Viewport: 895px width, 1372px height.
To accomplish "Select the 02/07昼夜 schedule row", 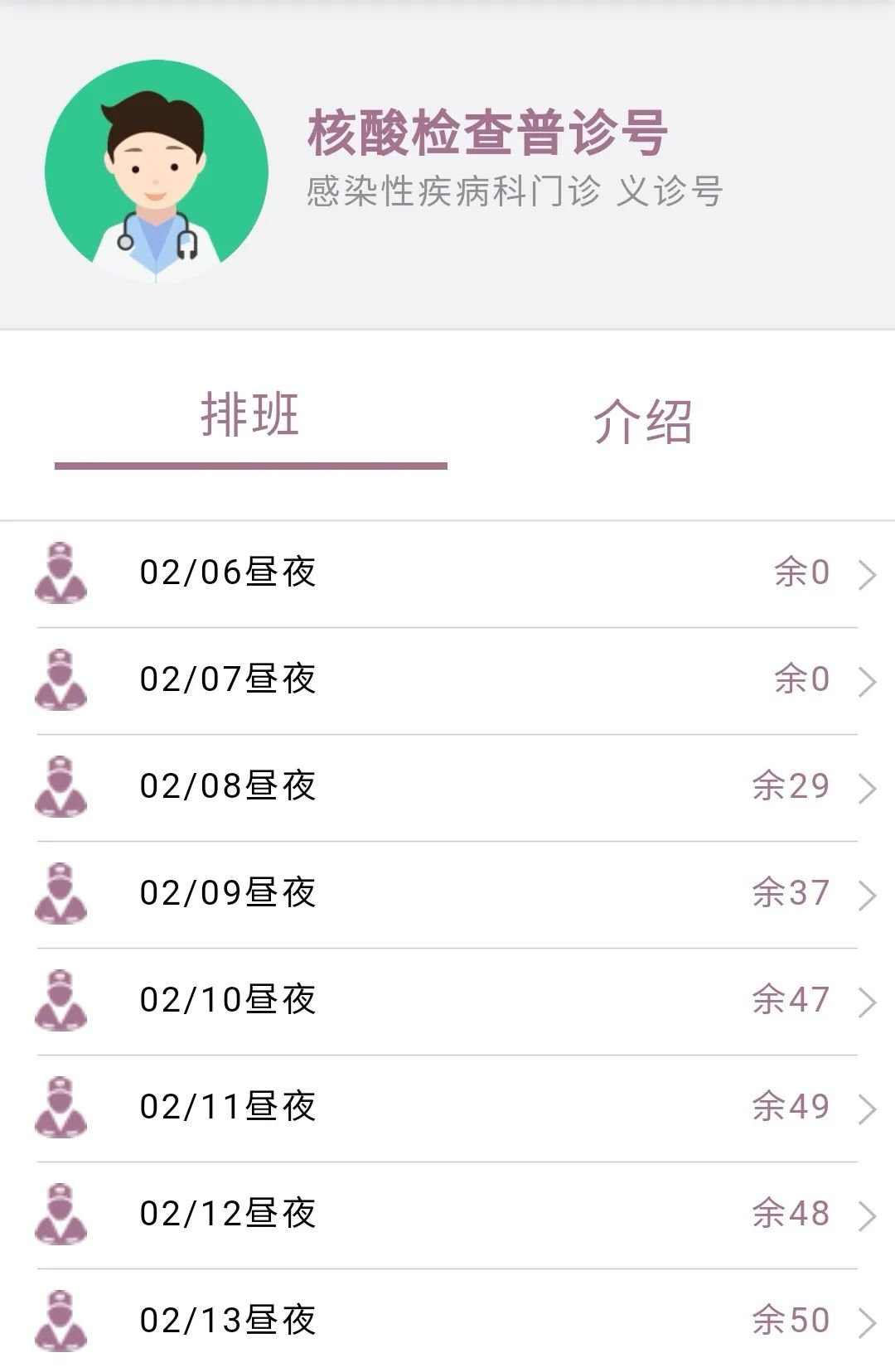I will tap(447, 680).
